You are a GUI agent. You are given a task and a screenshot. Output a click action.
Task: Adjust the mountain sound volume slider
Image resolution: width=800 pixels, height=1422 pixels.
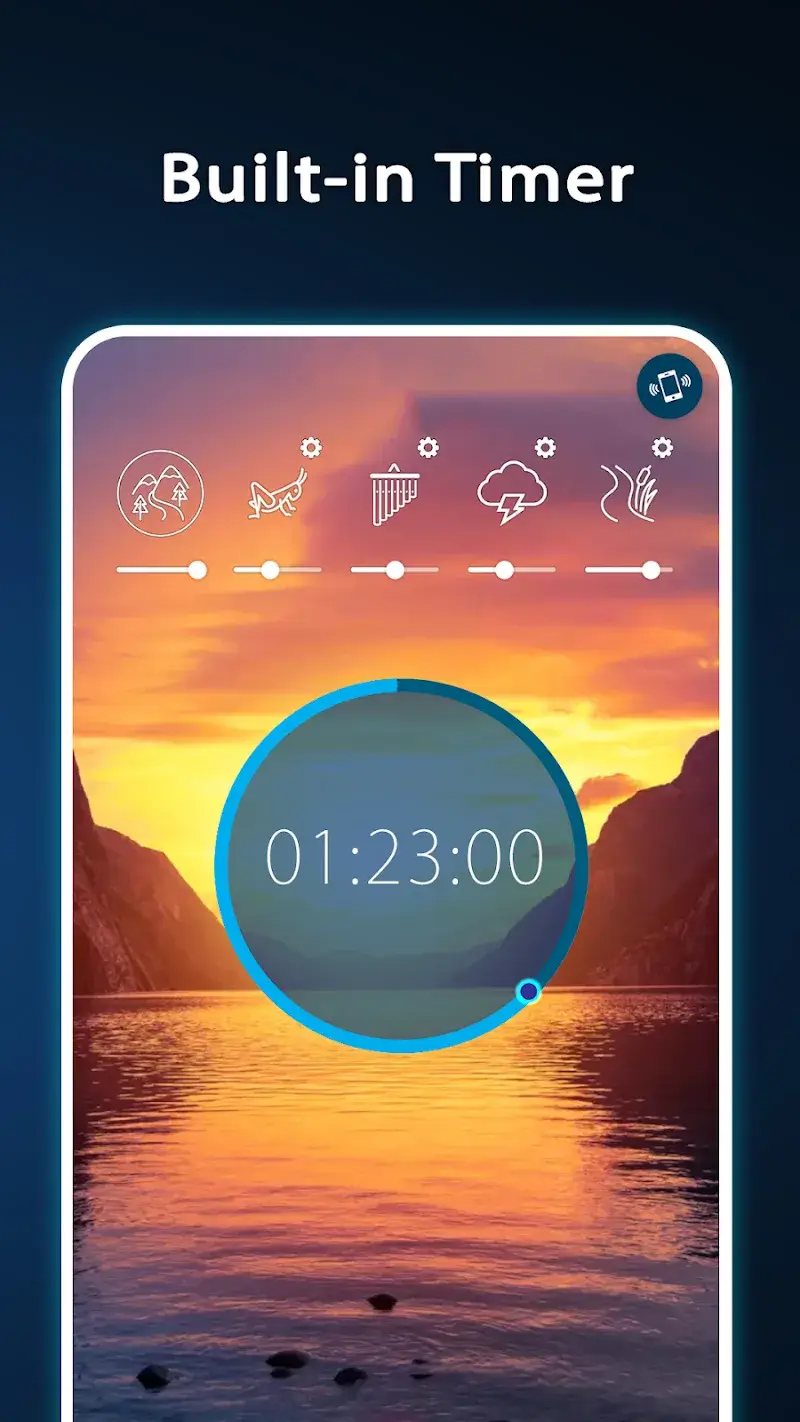pyautogui.click(x=196, y=568)
